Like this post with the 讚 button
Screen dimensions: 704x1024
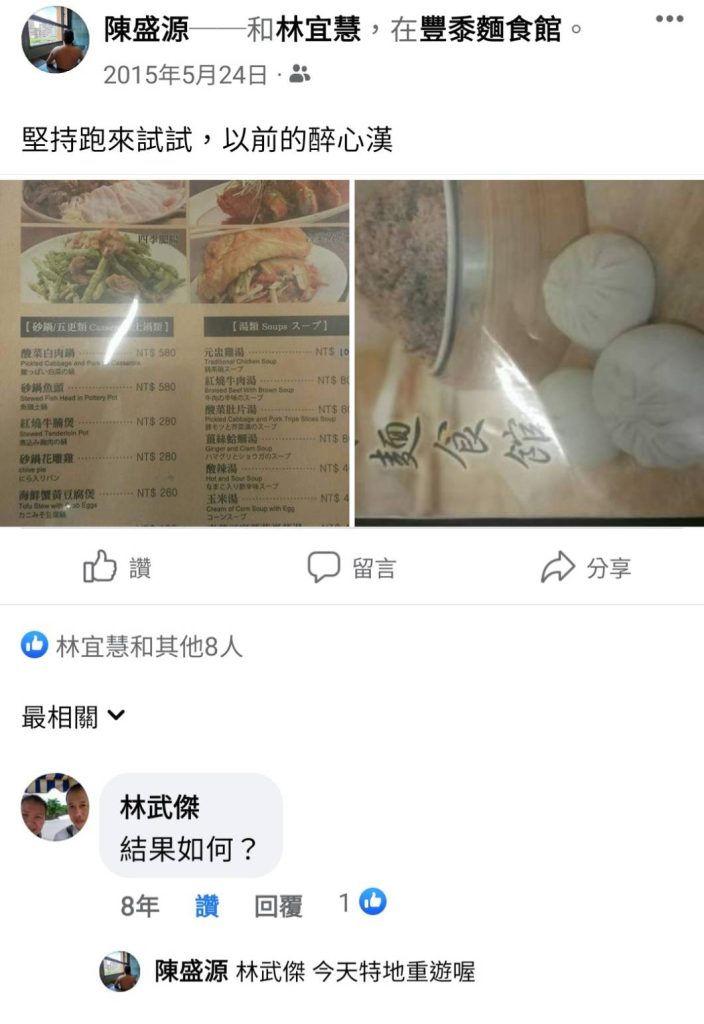point(117,568)
